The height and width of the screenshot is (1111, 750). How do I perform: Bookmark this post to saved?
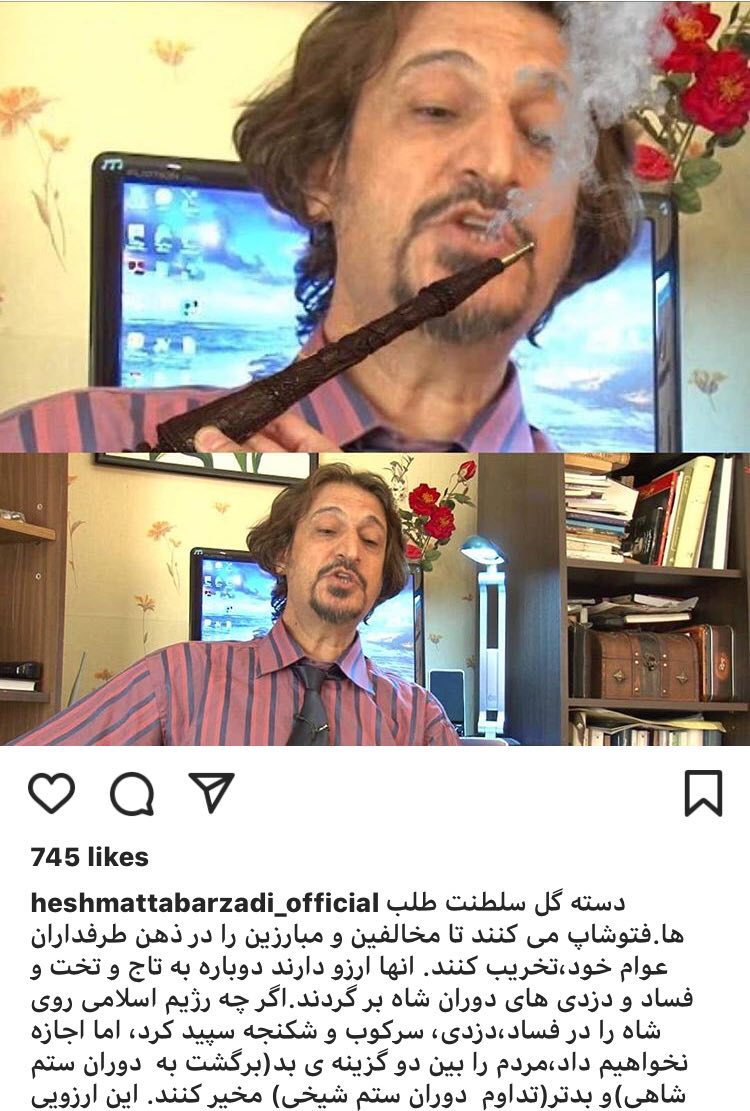coord(703,794)
